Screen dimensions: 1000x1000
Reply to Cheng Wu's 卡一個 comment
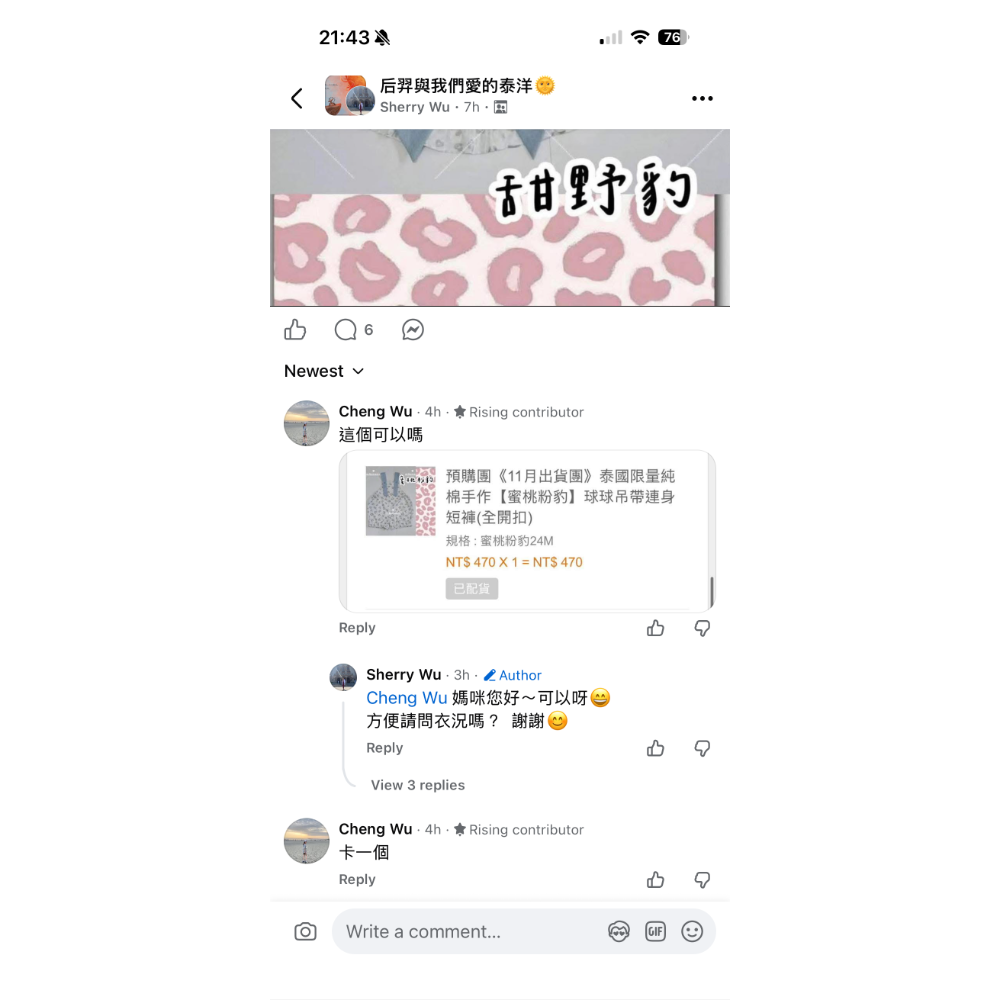(357, 880)
